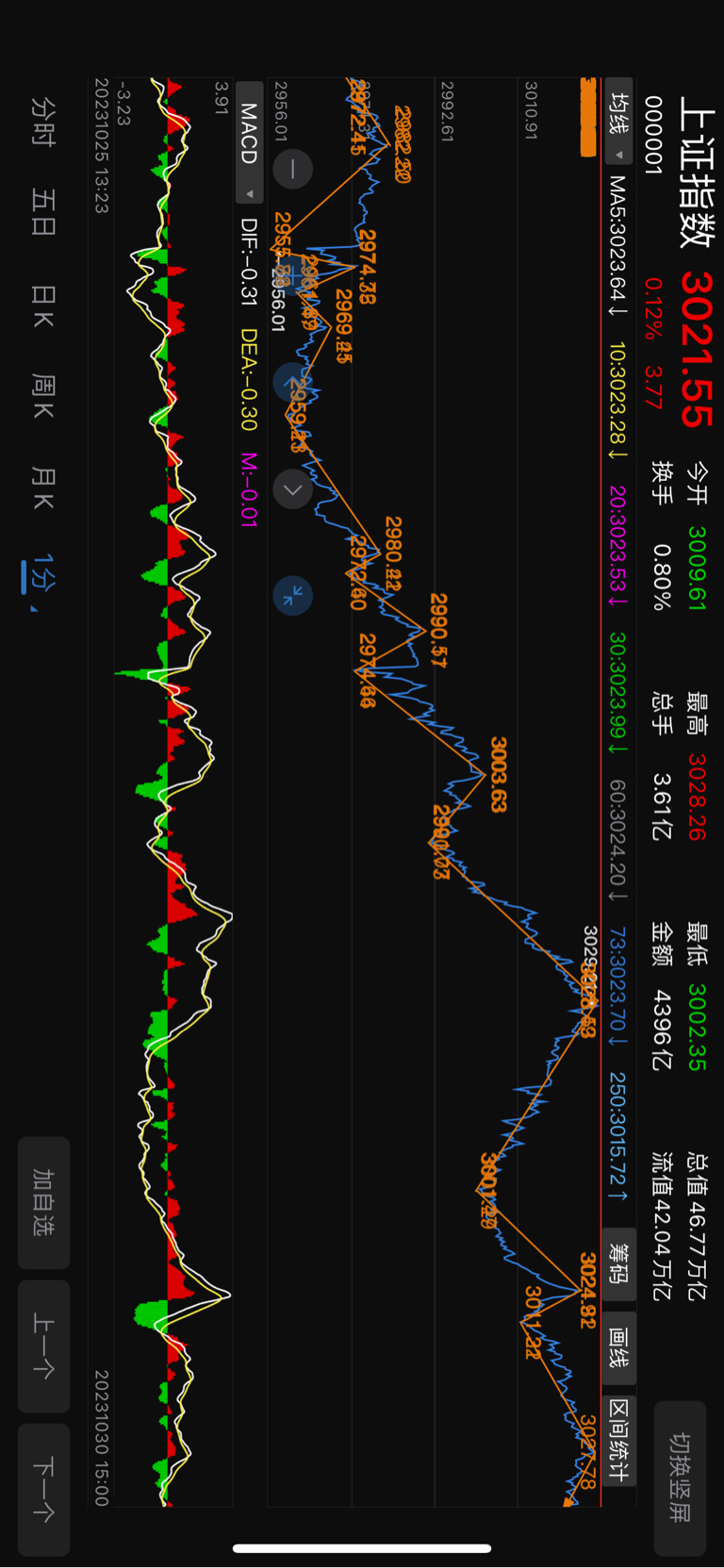Screen dimensions: 724x1568
Task: Select the 五日 five-day tab
Action: 43,213
